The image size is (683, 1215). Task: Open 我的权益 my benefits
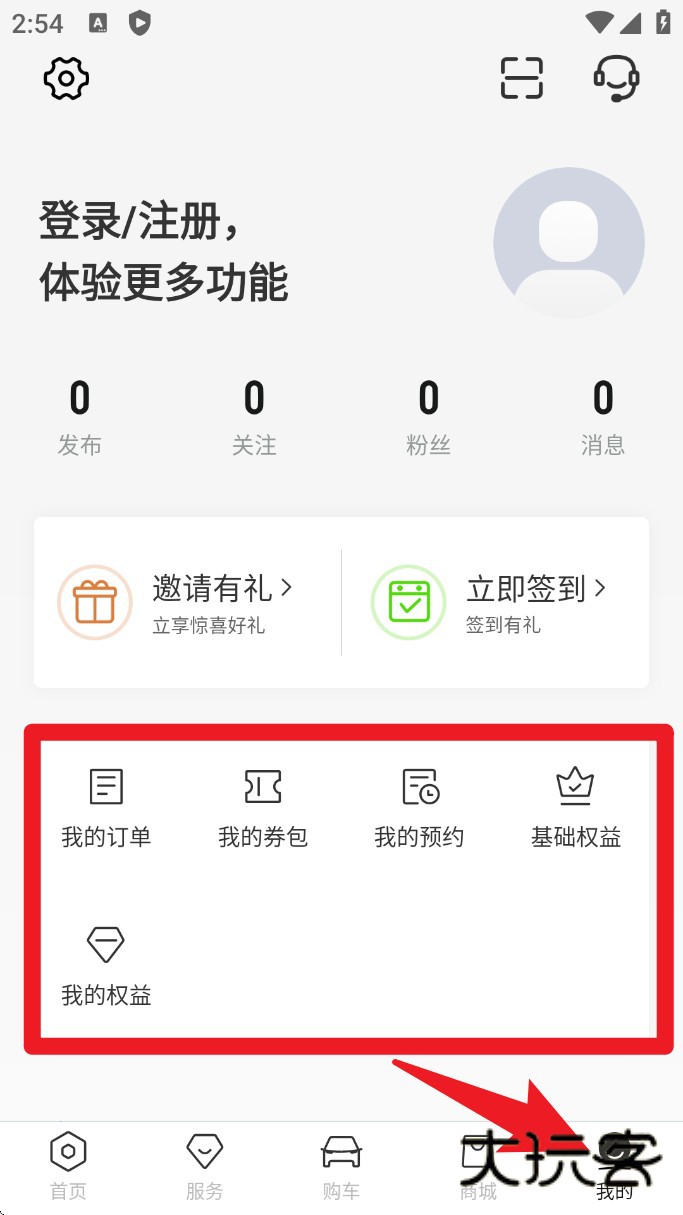click(x=106, y=966)
